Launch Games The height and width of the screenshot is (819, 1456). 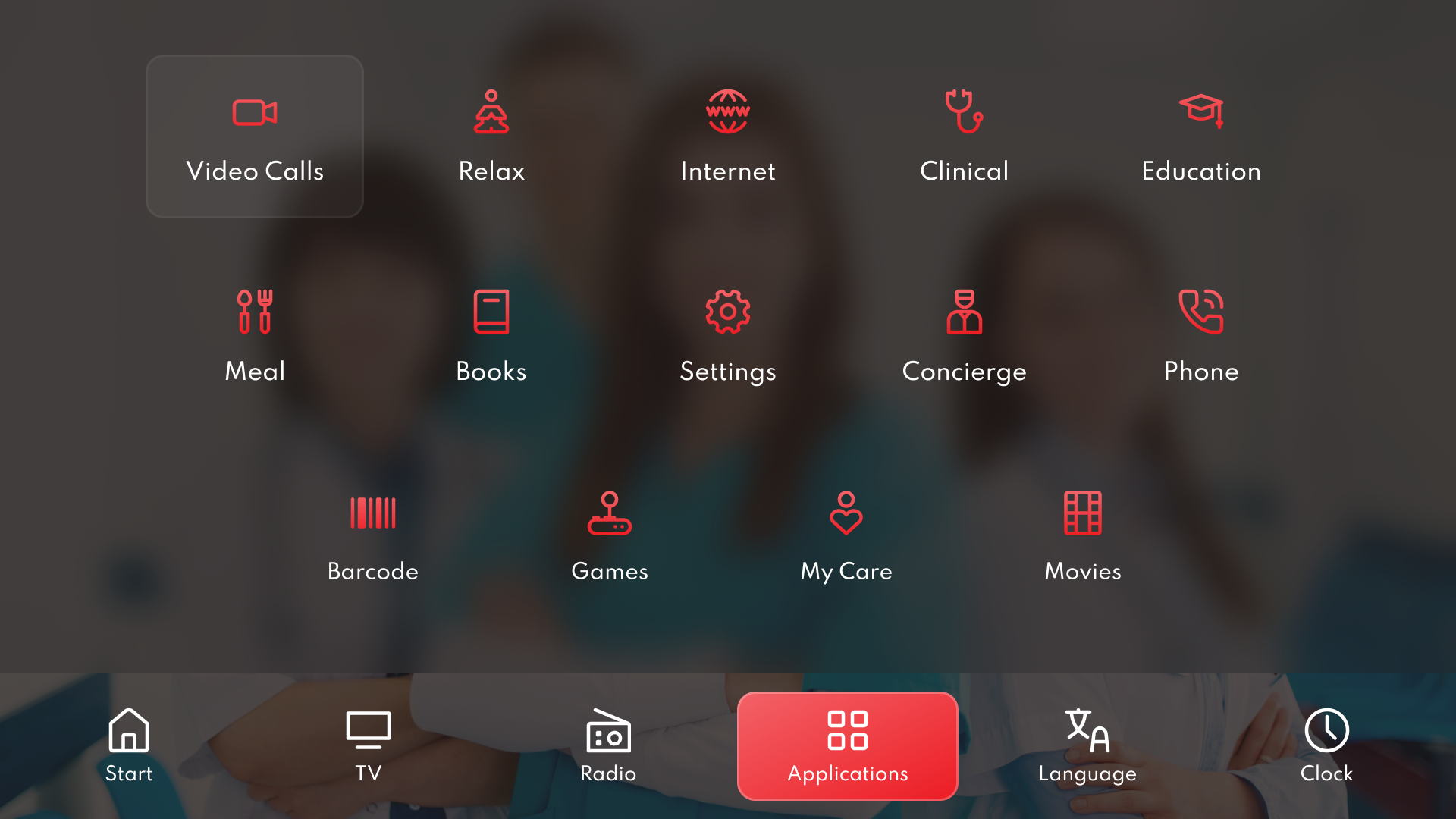(610, 537)
